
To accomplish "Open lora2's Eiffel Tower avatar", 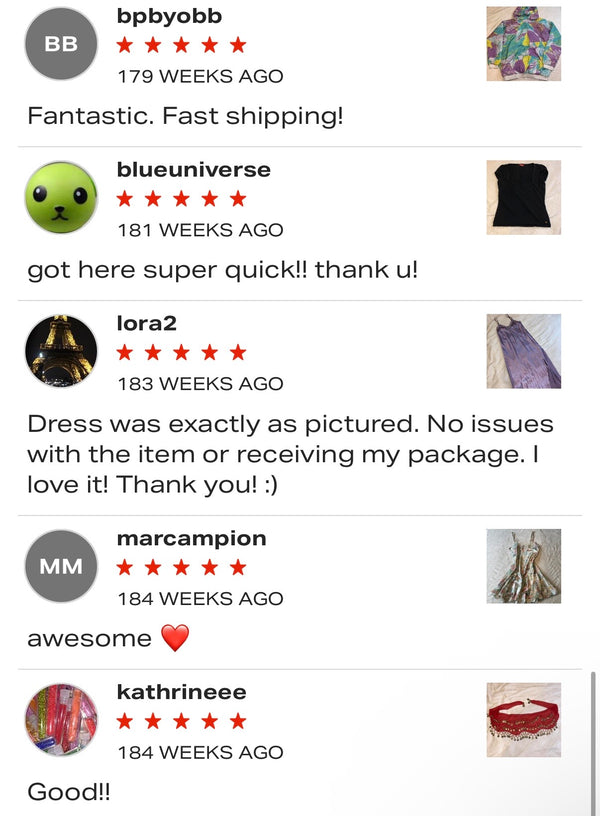I will pos(61,352).
